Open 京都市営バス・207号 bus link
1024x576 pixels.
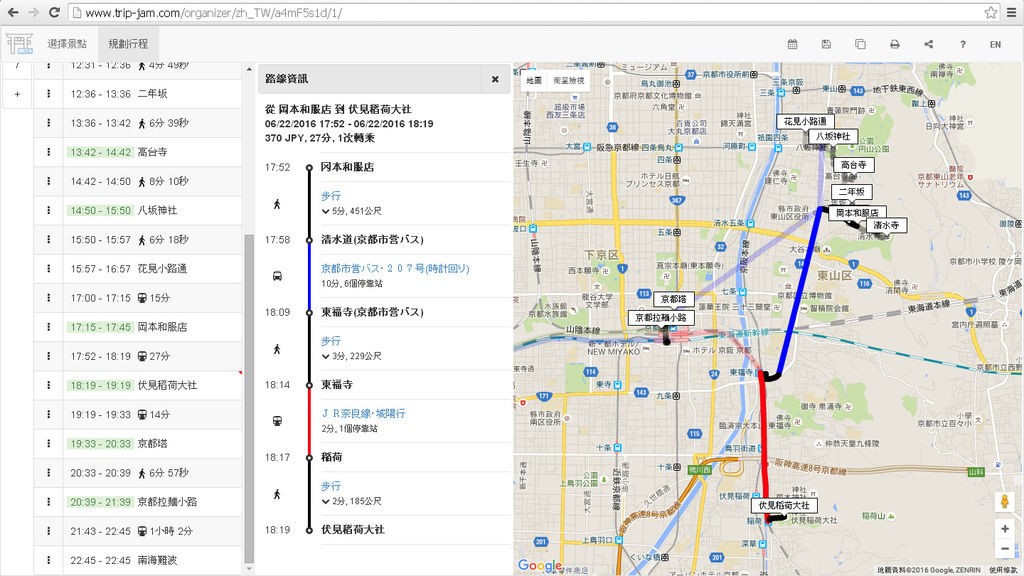pyautogui.click(x=394, y=269)
